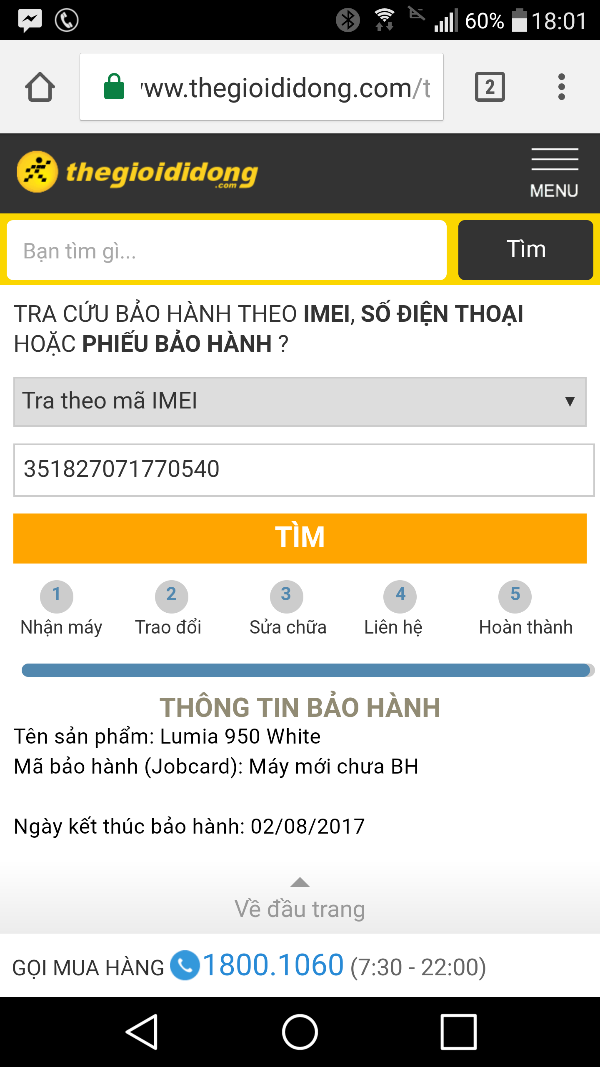Tap the thegioididong.com URL address bar
This screenshot has height=1067, width=600.
261,87
